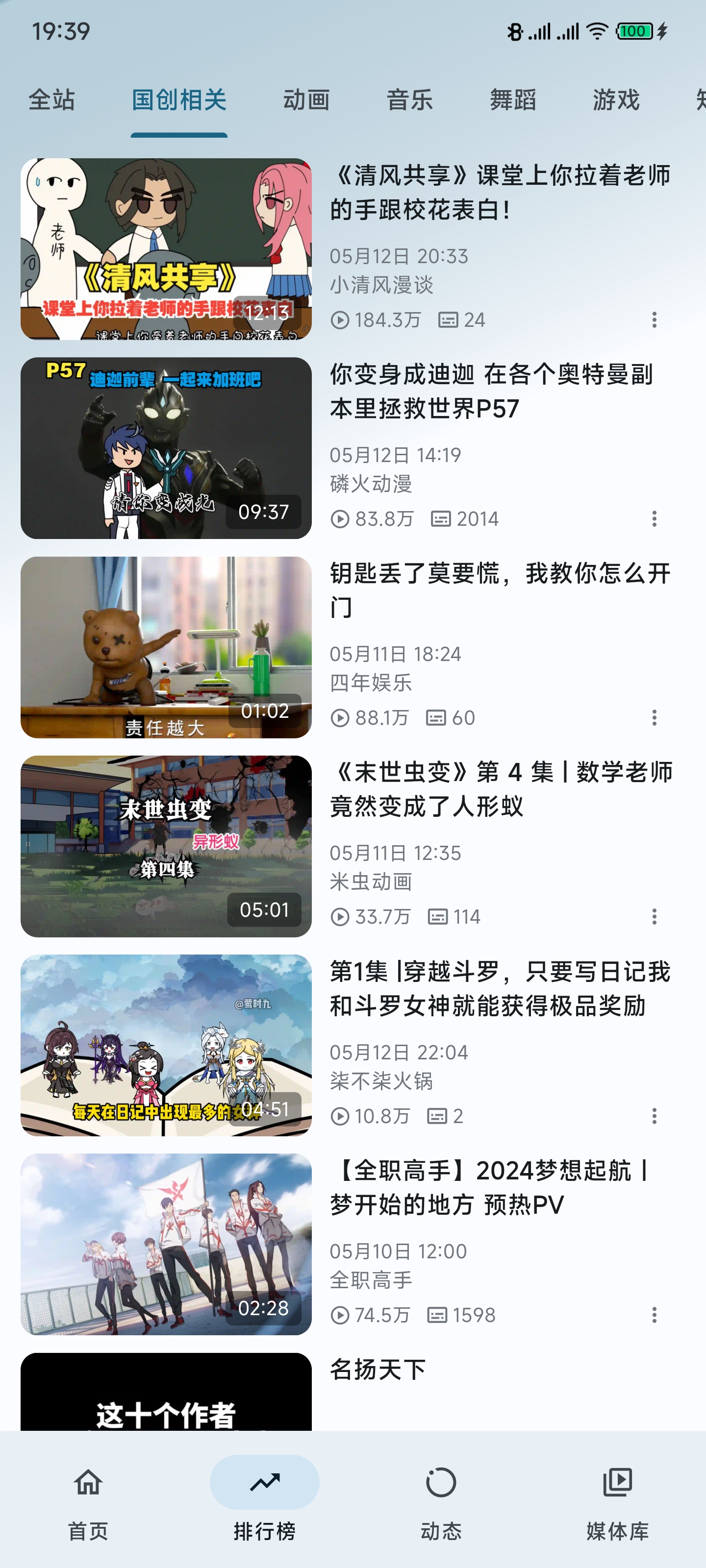Open more options for 穿越斗罗 video
This screenshot has height=1568, width=706.
pyautogui.click(x=654, y=1116)
